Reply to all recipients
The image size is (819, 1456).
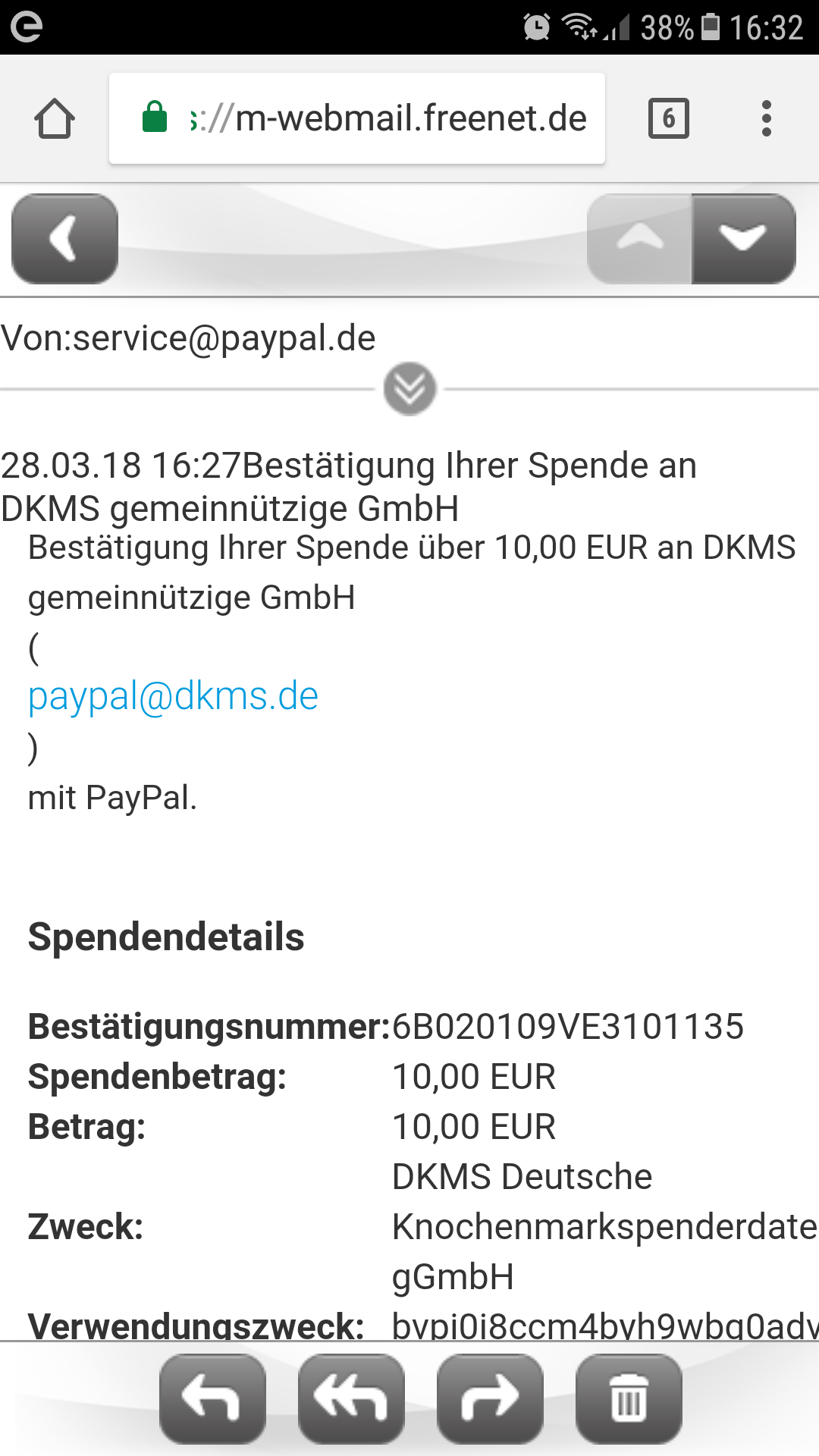point(351,1398)
